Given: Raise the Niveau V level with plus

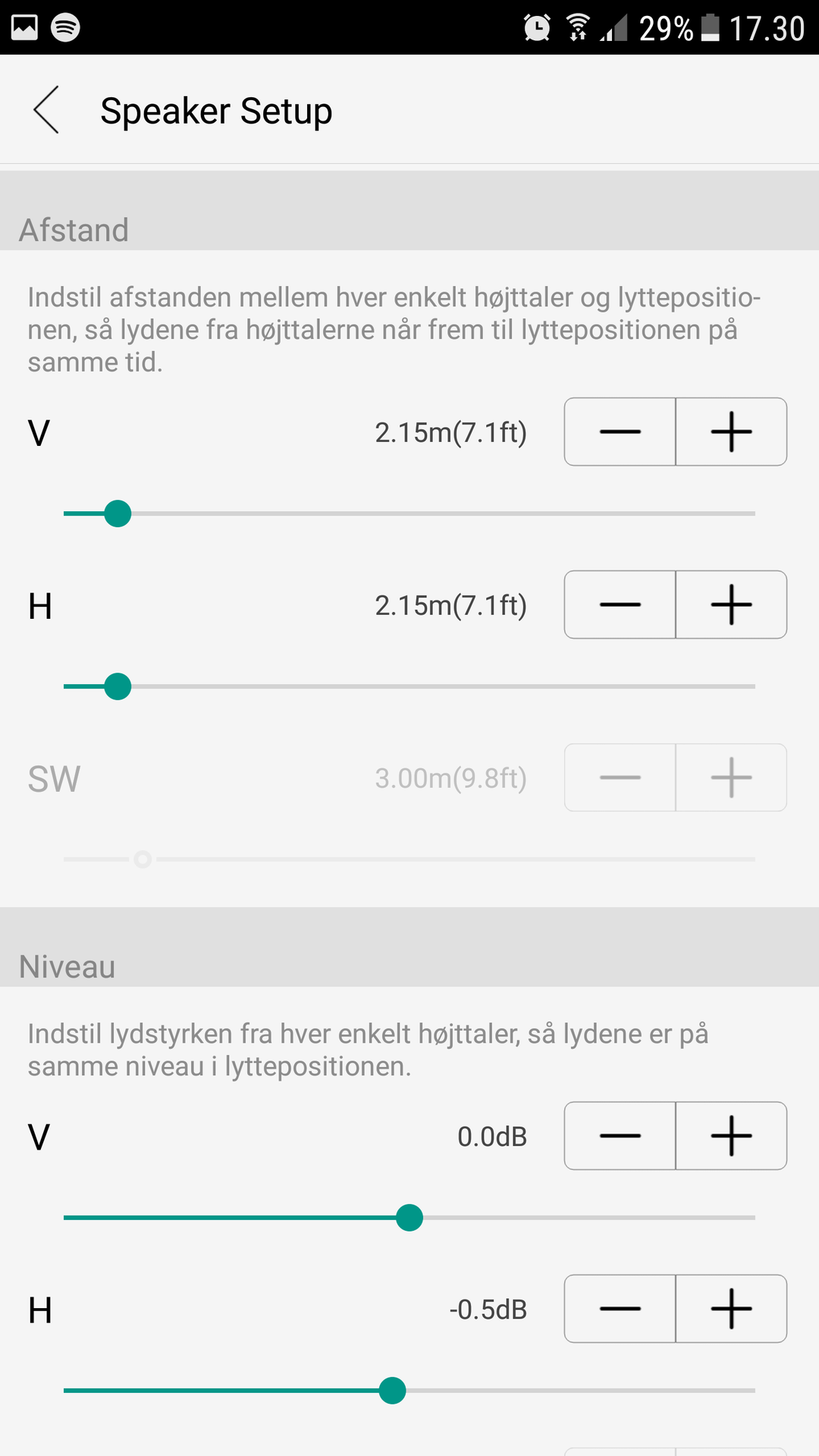Looking at the screenshot, I should (731, 1135).
